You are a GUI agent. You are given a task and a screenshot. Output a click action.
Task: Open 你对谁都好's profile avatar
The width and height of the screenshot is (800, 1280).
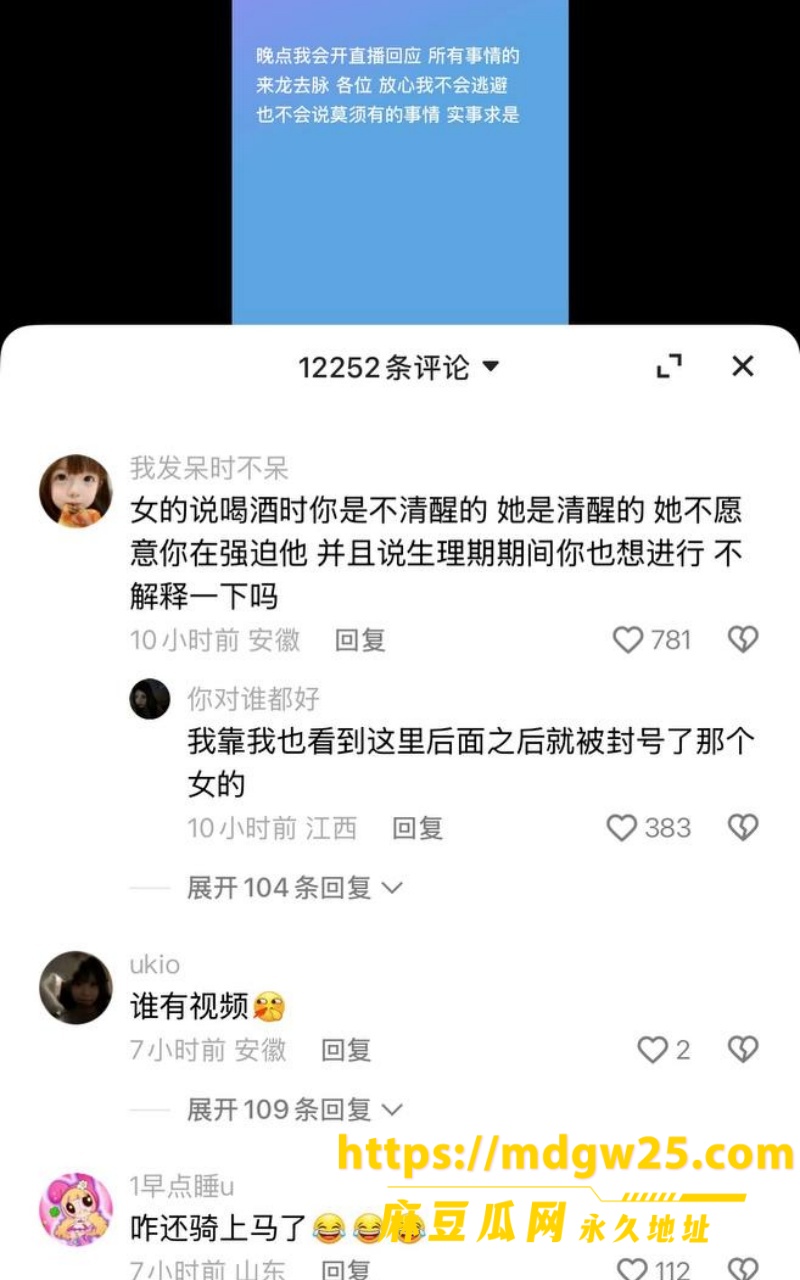[x=150, y=698]
